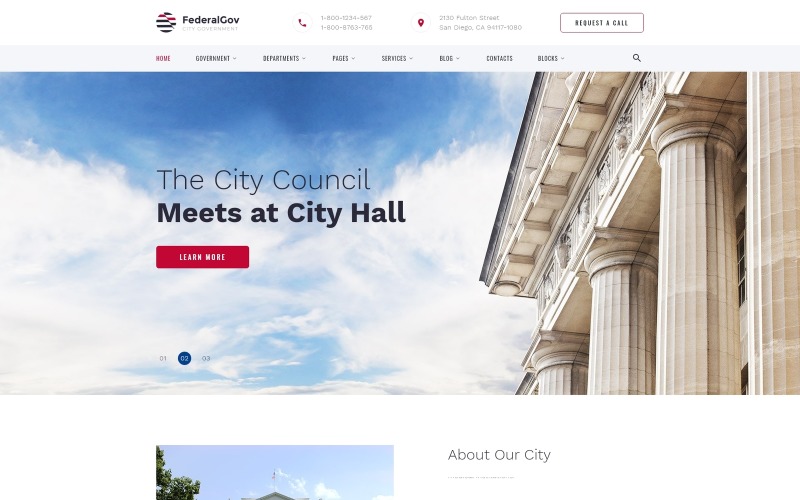Tap the Learn More button
Viewport: 800px width, 500px height.
click(202, 257)
